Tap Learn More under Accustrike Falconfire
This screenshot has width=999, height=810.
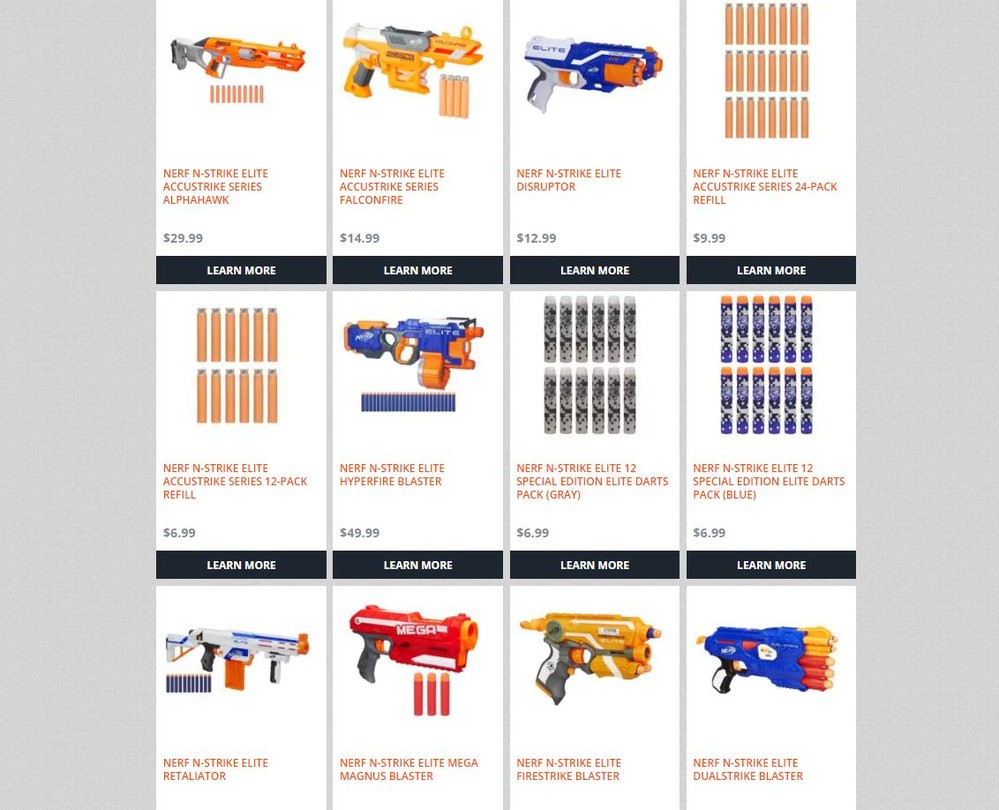417,270
